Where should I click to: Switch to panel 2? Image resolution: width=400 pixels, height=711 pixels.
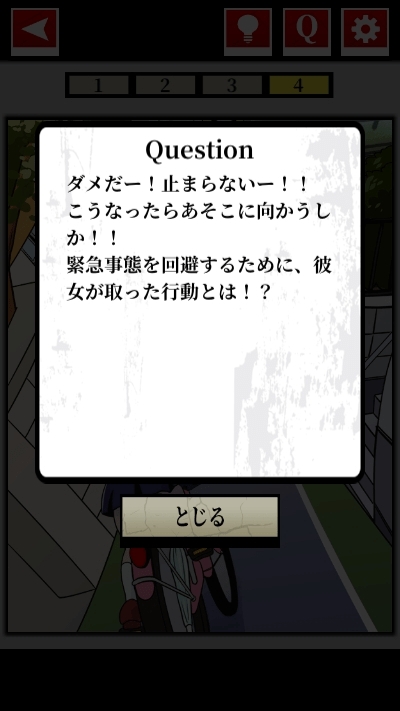click(165, 85)
